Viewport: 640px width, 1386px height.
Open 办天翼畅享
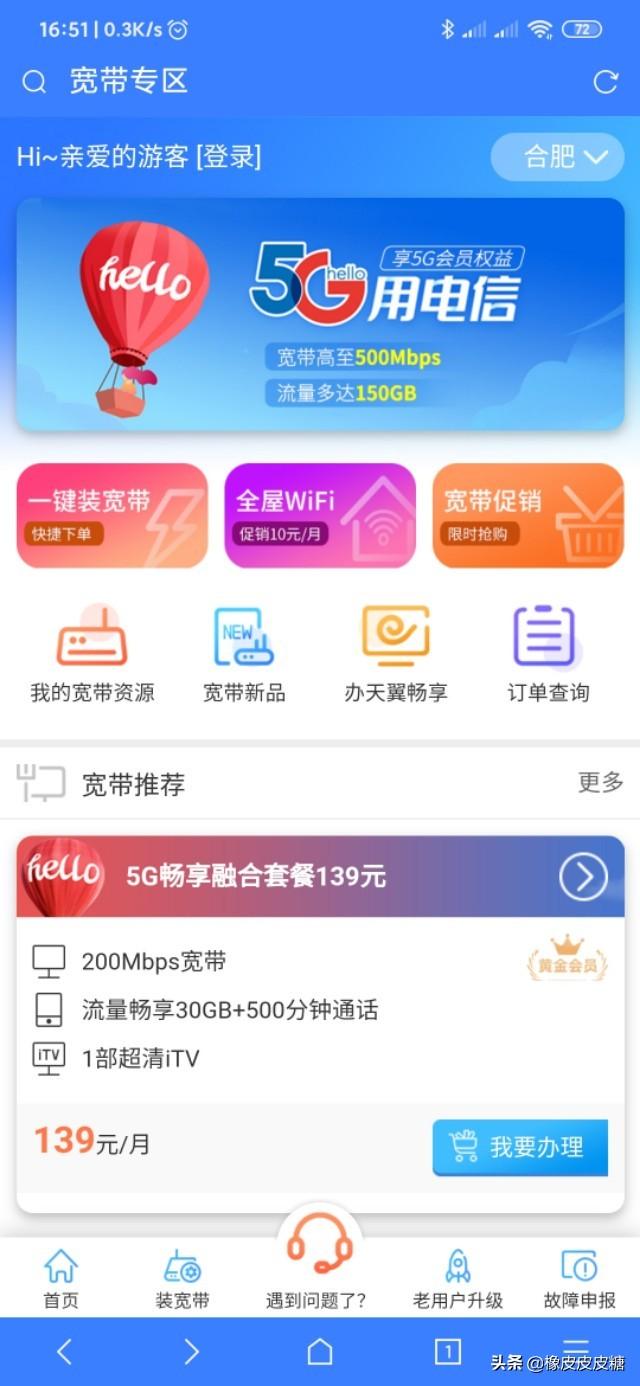click(396, 655)
